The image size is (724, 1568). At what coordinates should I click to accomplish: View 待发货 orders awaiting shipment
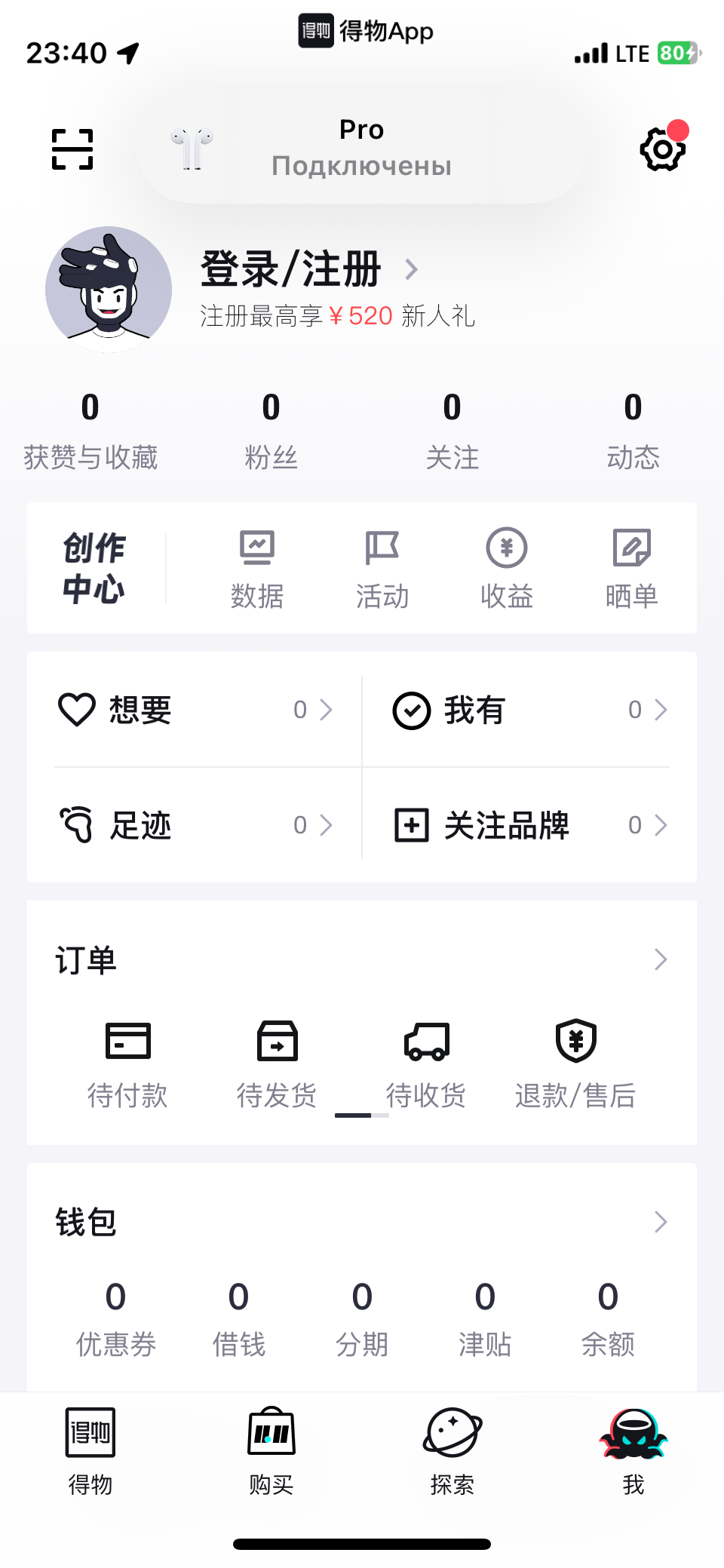click(x=277, y=1063)
